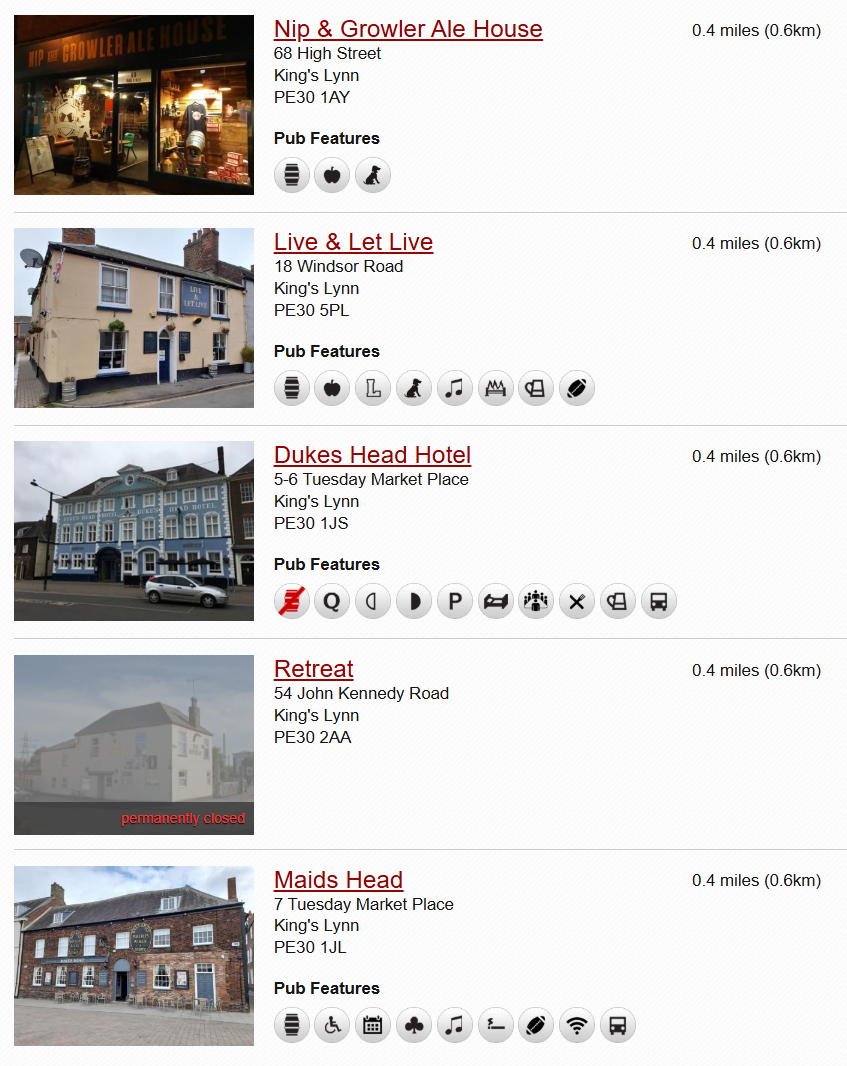Open the Retreat pub link
The height and width of the screenshot is (1066, 847).
313,669
